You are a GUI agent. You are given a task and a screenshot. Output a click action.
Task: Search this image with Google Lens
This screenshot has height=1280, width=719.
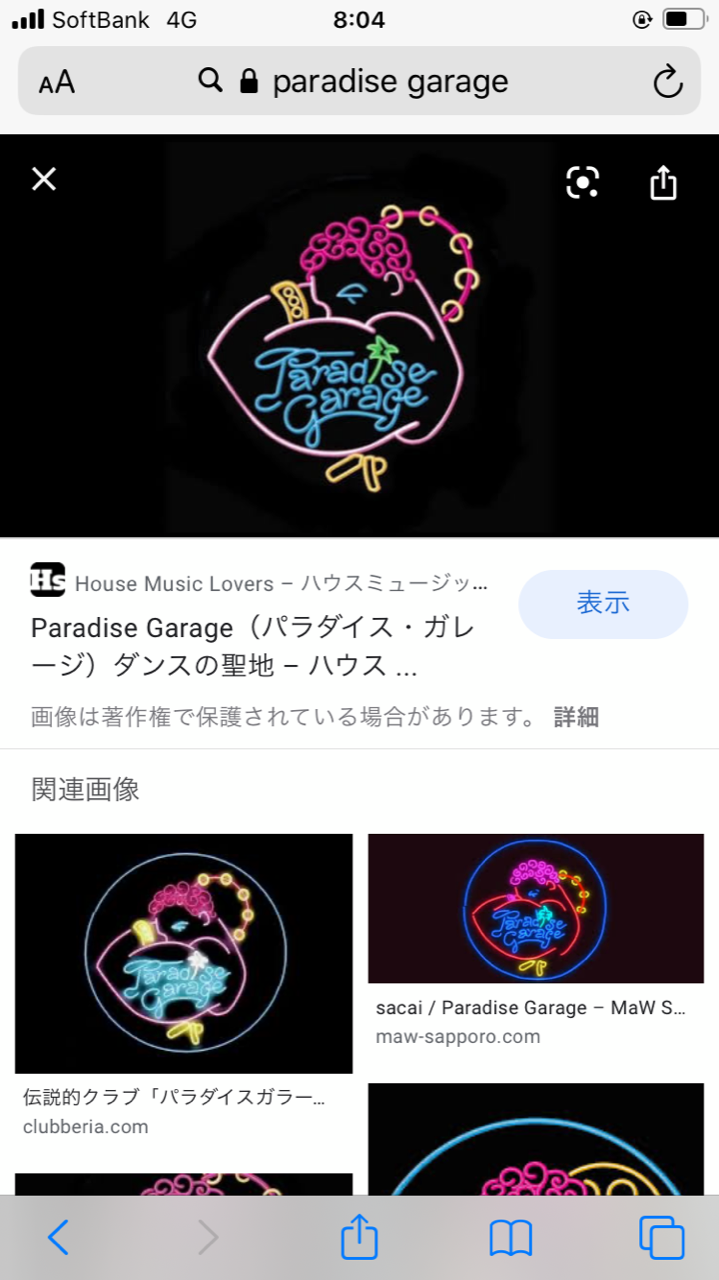pyautogui.click(x=582, y=182)
